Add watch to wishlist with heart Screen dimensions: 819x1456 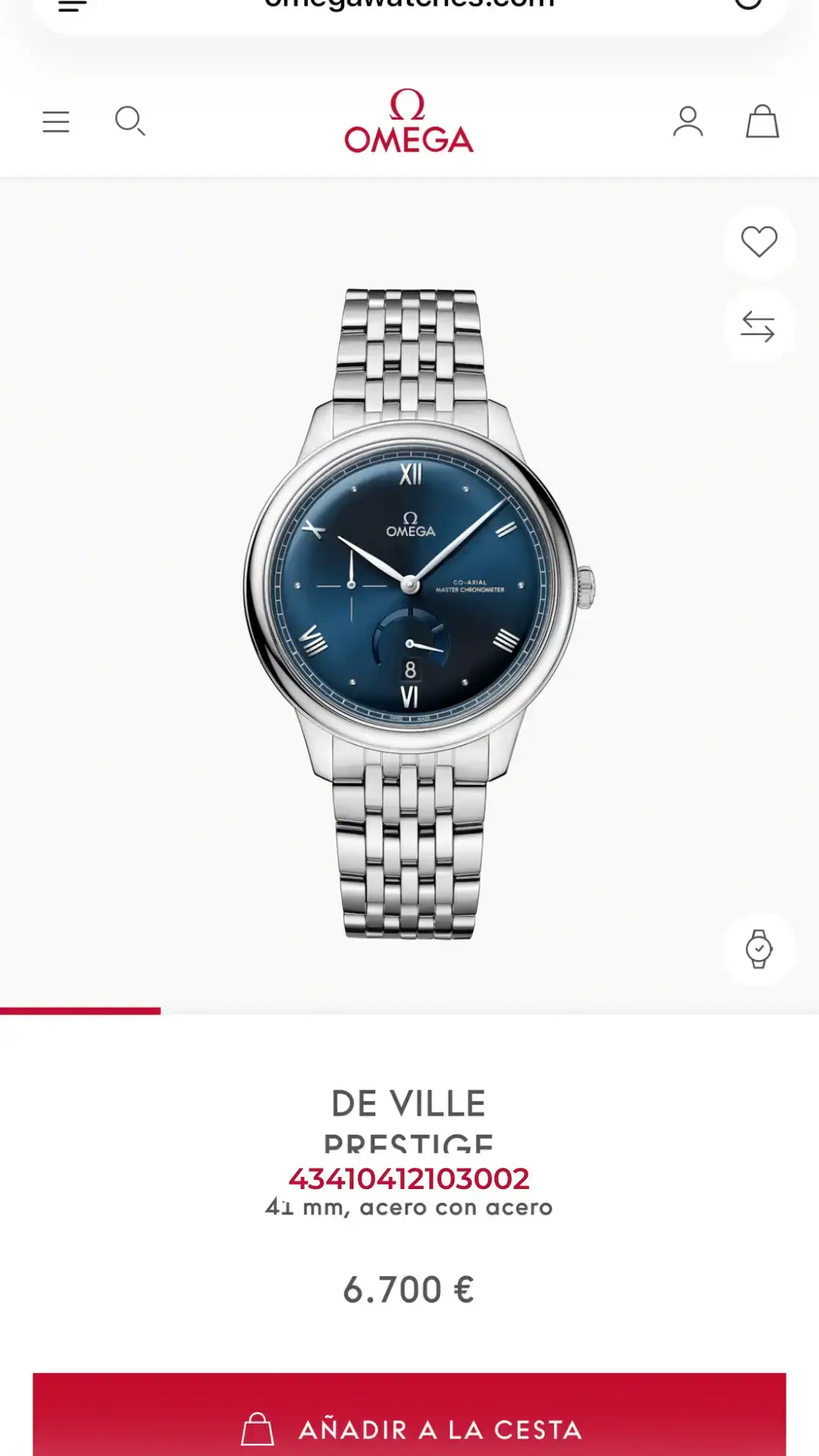[x=759, y=242]
